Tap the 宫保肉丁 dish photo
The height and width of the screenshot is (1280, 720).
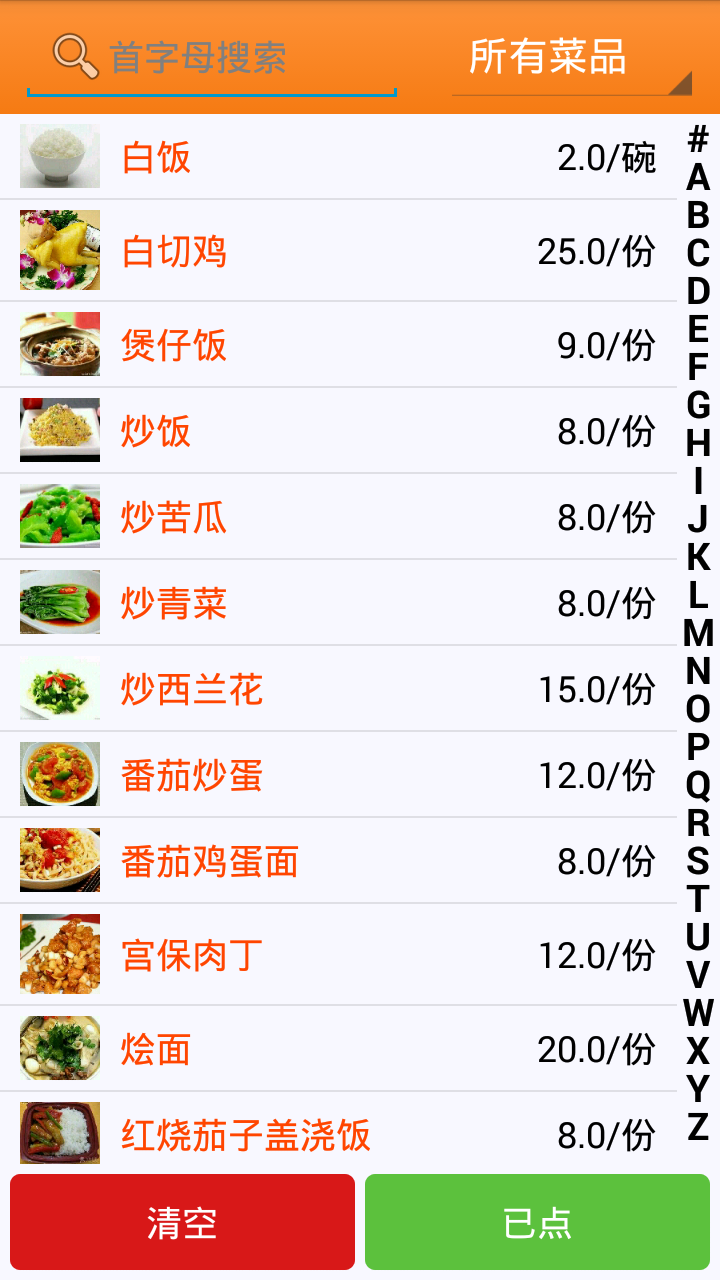click(59, 954)
